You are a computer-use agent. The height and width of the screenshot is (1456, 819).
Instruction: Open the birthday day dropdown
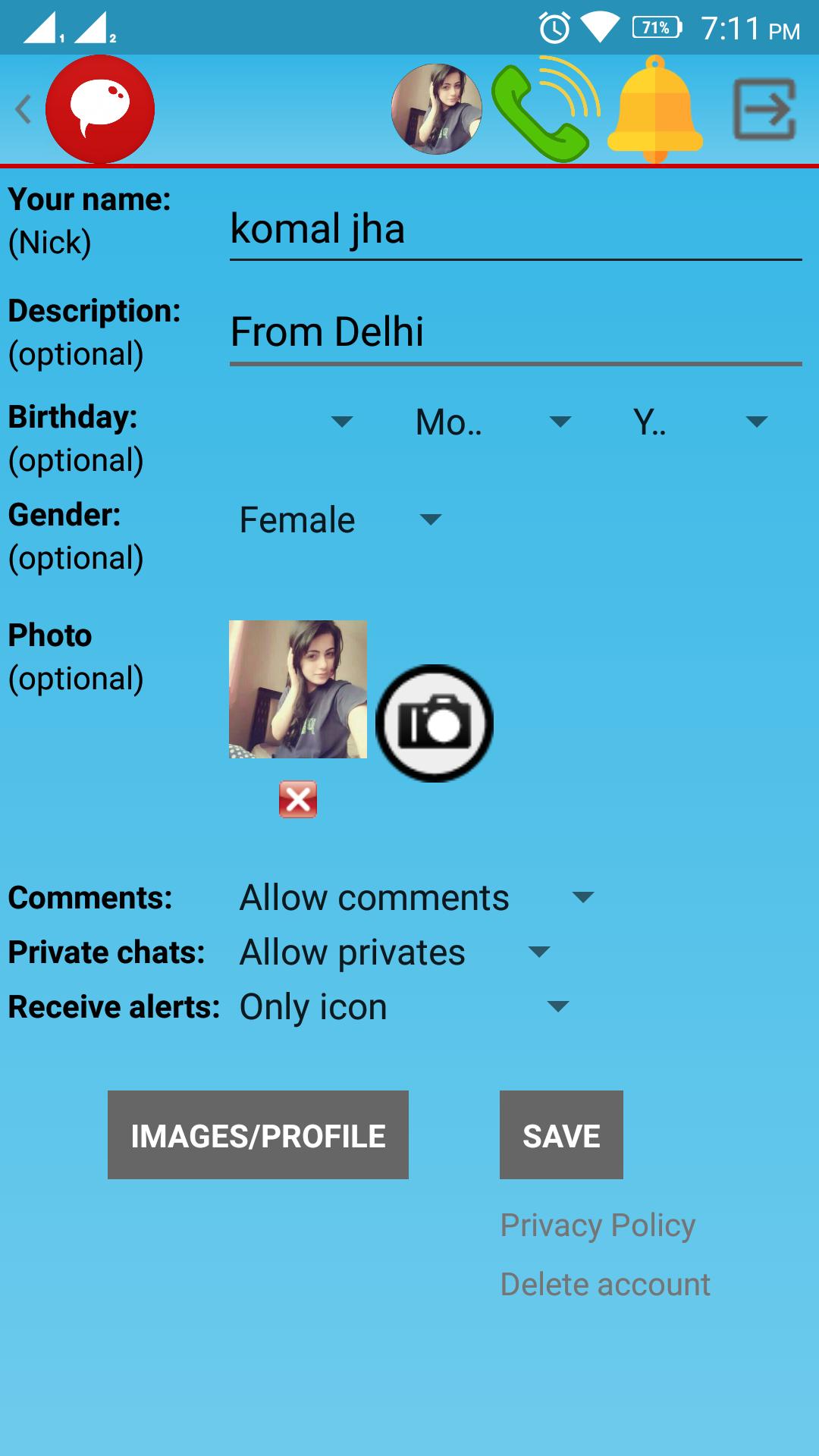296,422
